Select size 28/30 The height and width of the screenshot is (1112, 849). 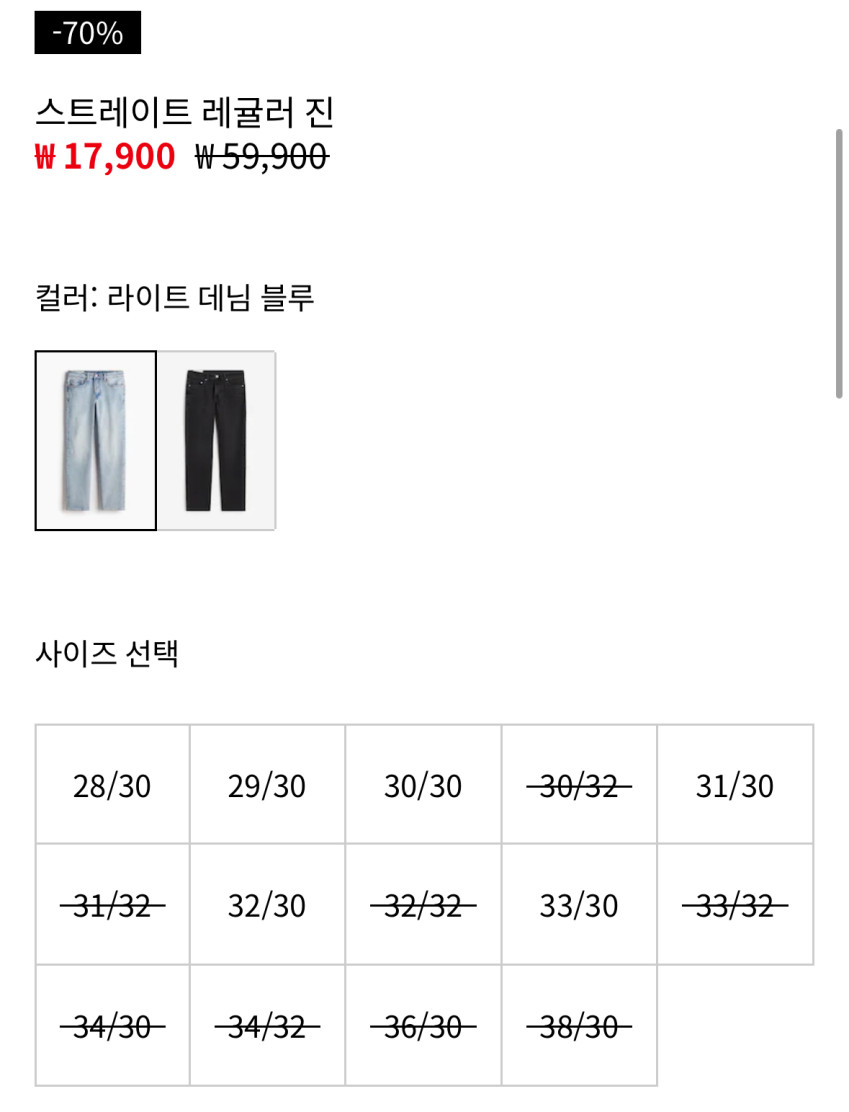pos(112,786)
